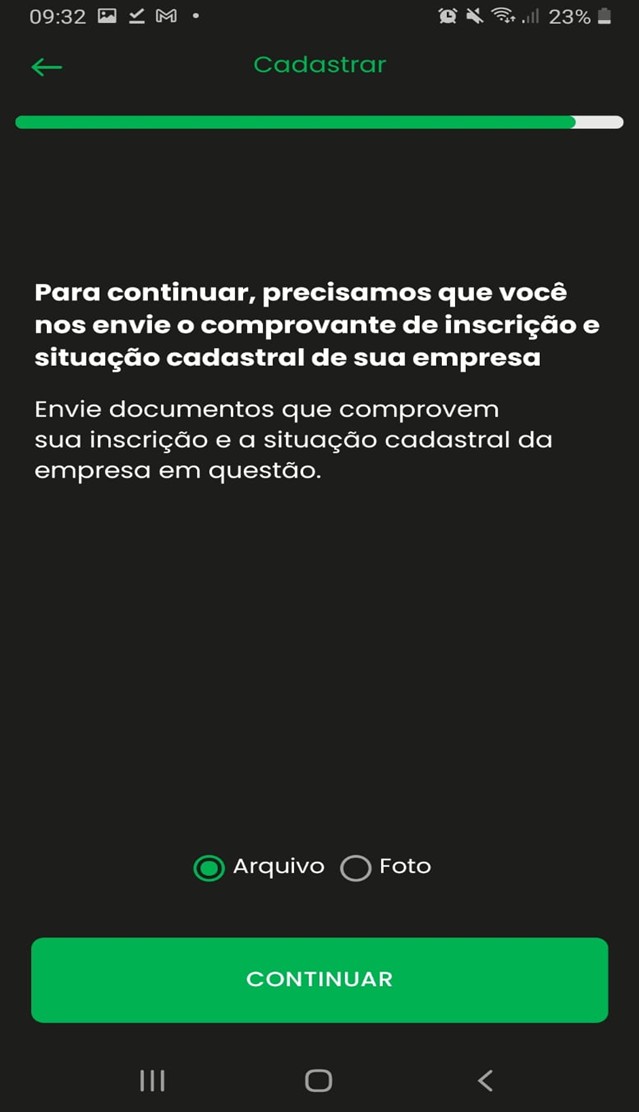Go back using the green arrow
Image resolution: width=639 pixels, height=1112 pixels.
46,67
